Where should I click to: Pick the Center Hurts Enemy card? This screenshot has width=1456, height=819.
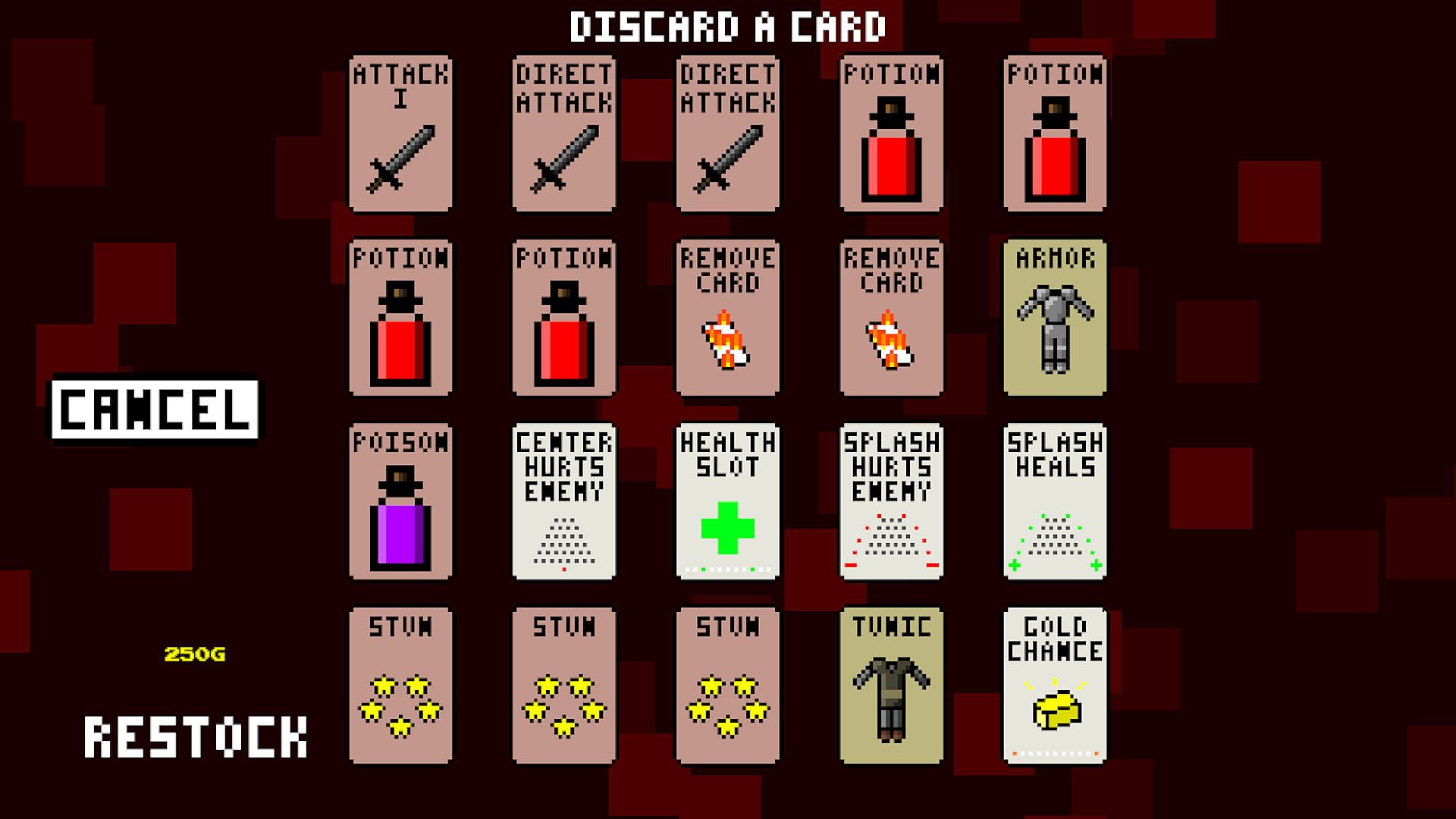(x=564, y=502)
